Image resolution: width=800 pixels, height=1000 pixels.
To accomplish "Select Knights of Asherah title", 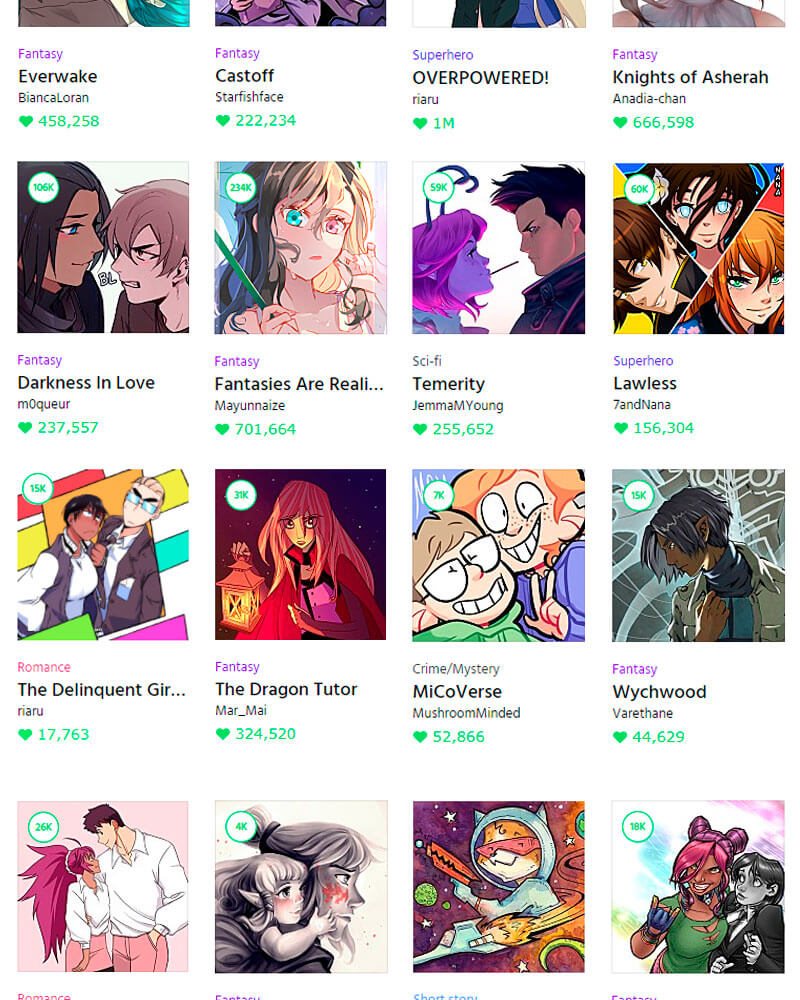I will (691, 77).
